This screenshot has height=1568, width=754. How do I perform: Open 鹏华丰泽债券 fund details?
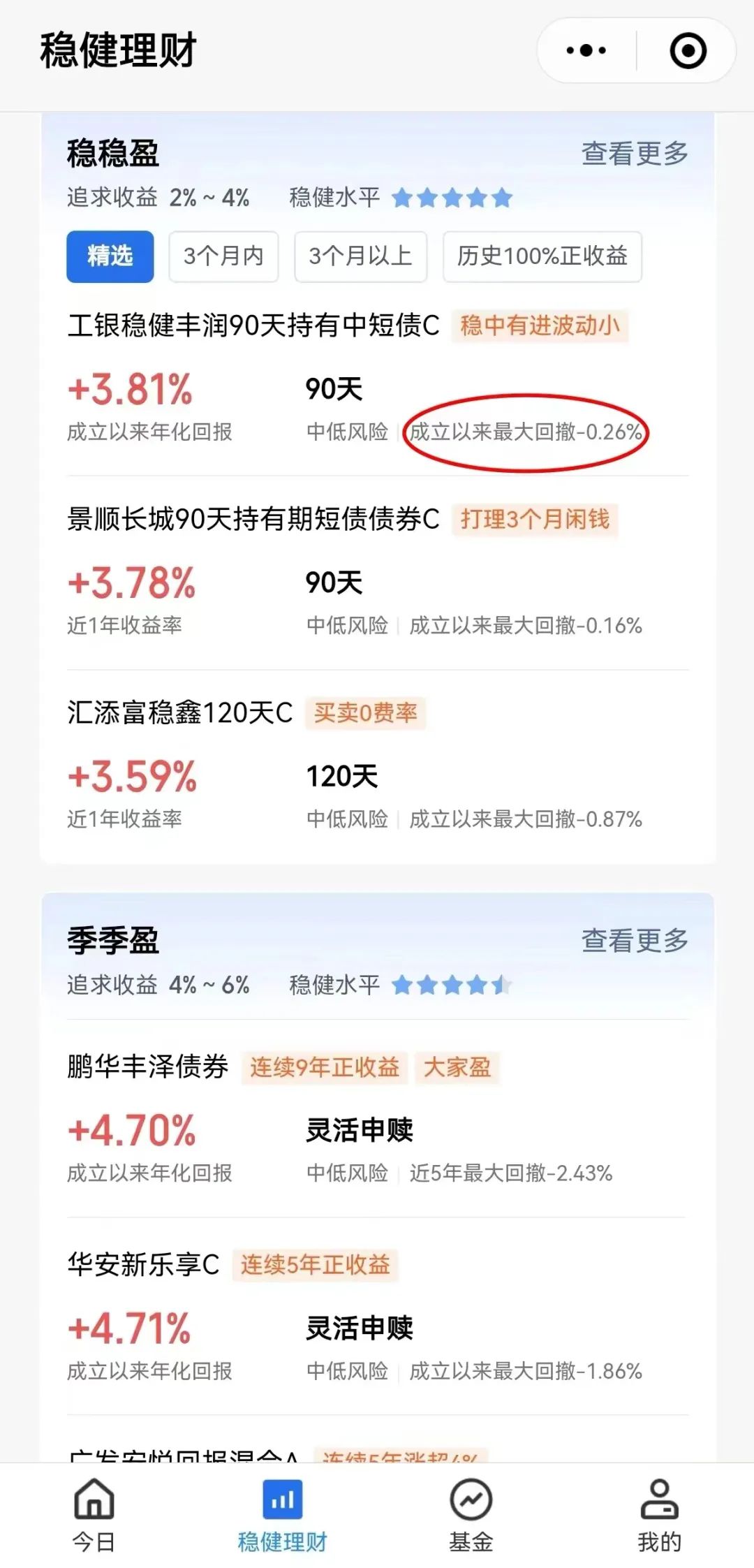(x=148, y=1067)
